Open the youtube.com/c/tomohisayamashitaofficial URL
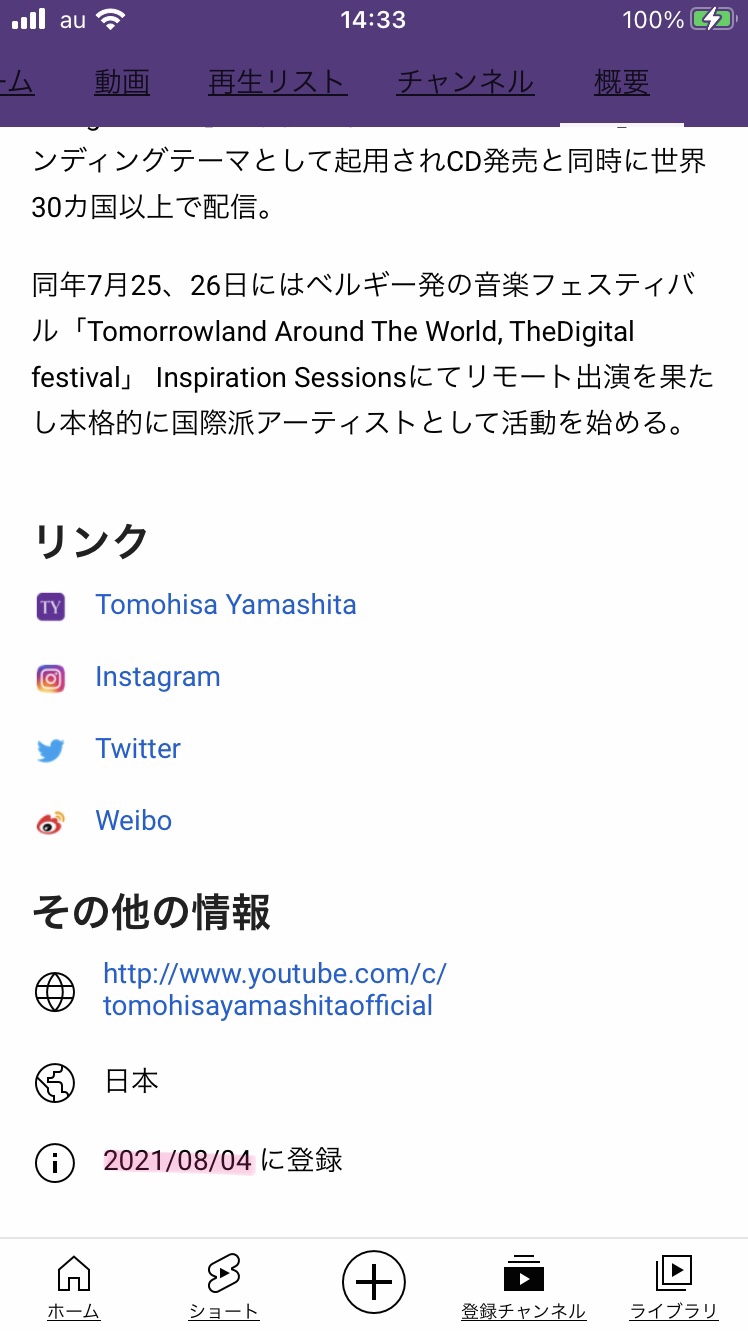The height and width of the screenshot is (1331, 748). pyautogui.click(x=275, y=989)
